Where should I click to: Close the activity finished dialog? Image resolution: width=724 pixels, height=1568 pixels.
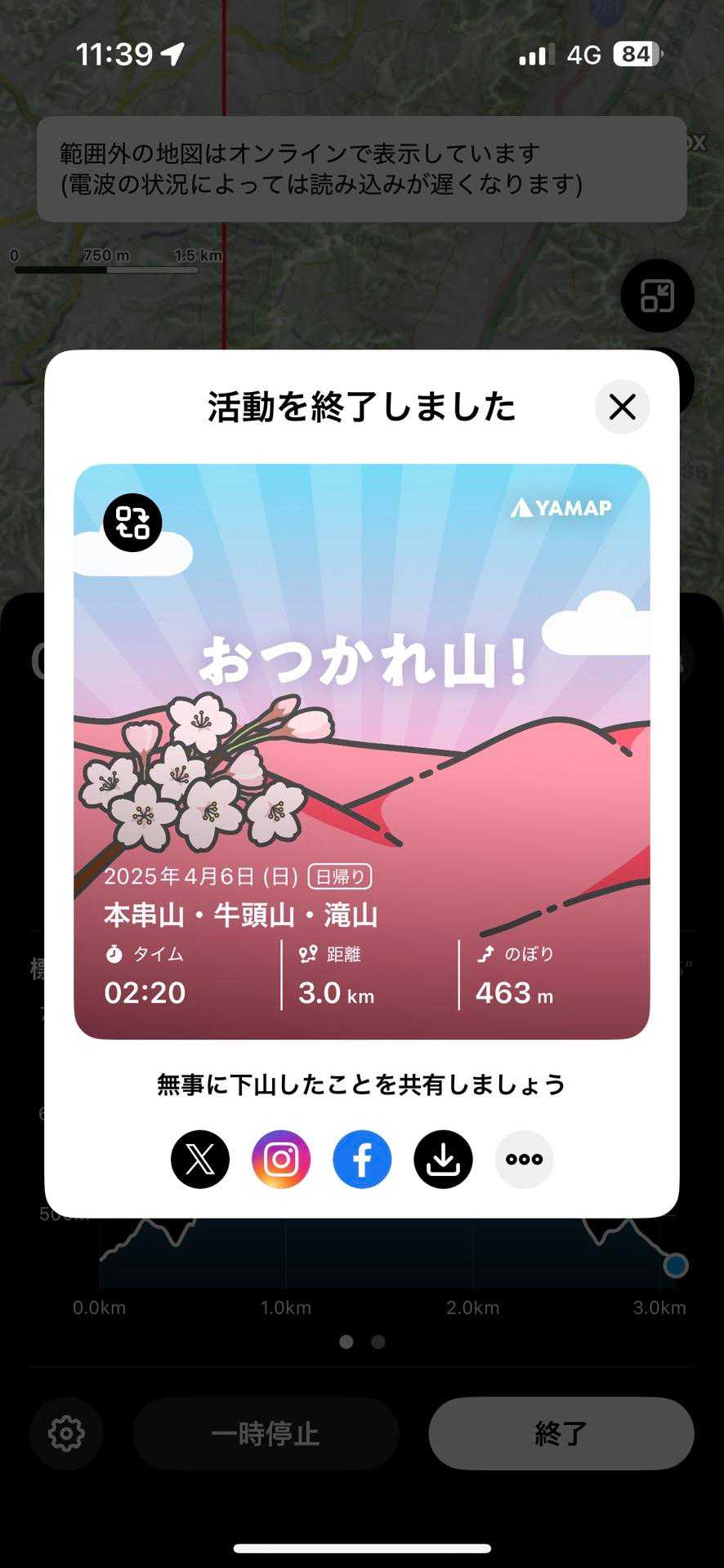[x=622, y=407]
